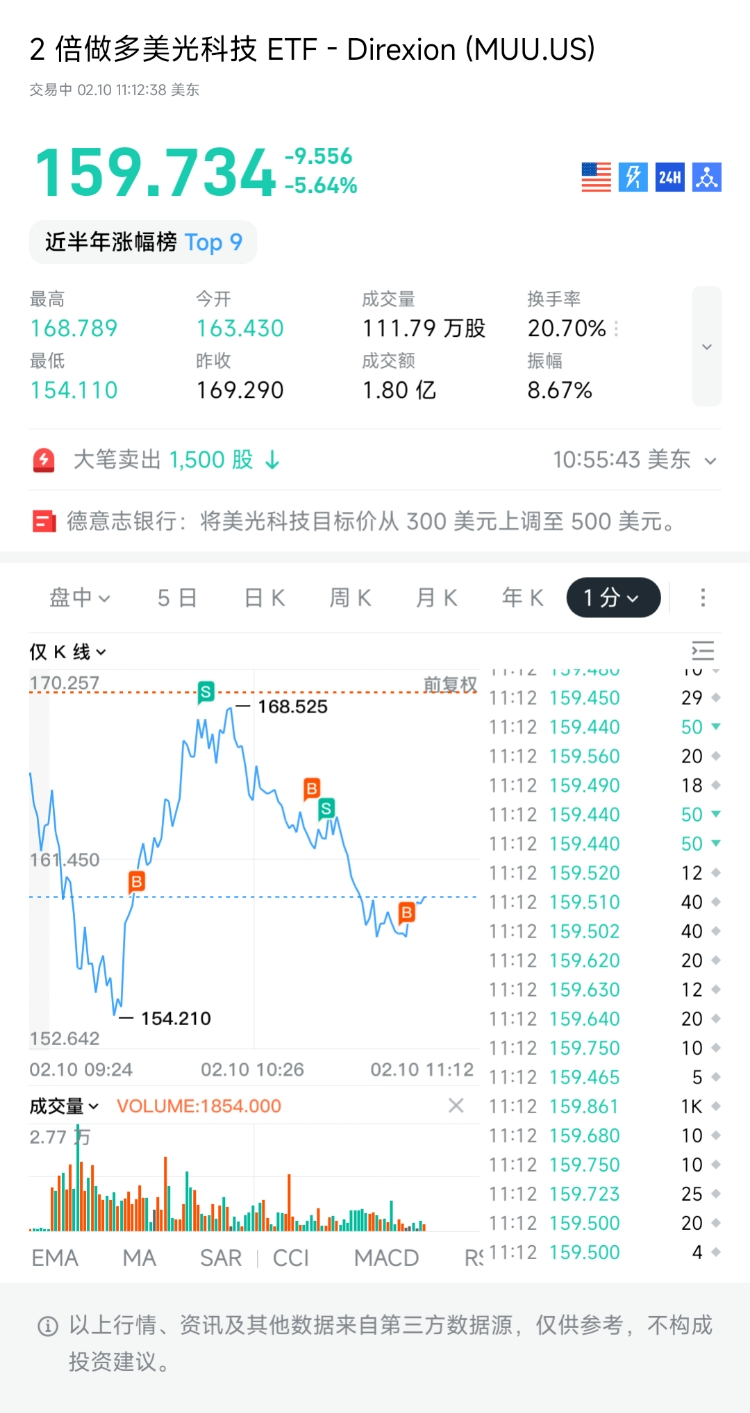Image resolution: width=750 pixels, height=1413 pixels.
Task: Open the chart overflow menu
Action: (703, 598)
